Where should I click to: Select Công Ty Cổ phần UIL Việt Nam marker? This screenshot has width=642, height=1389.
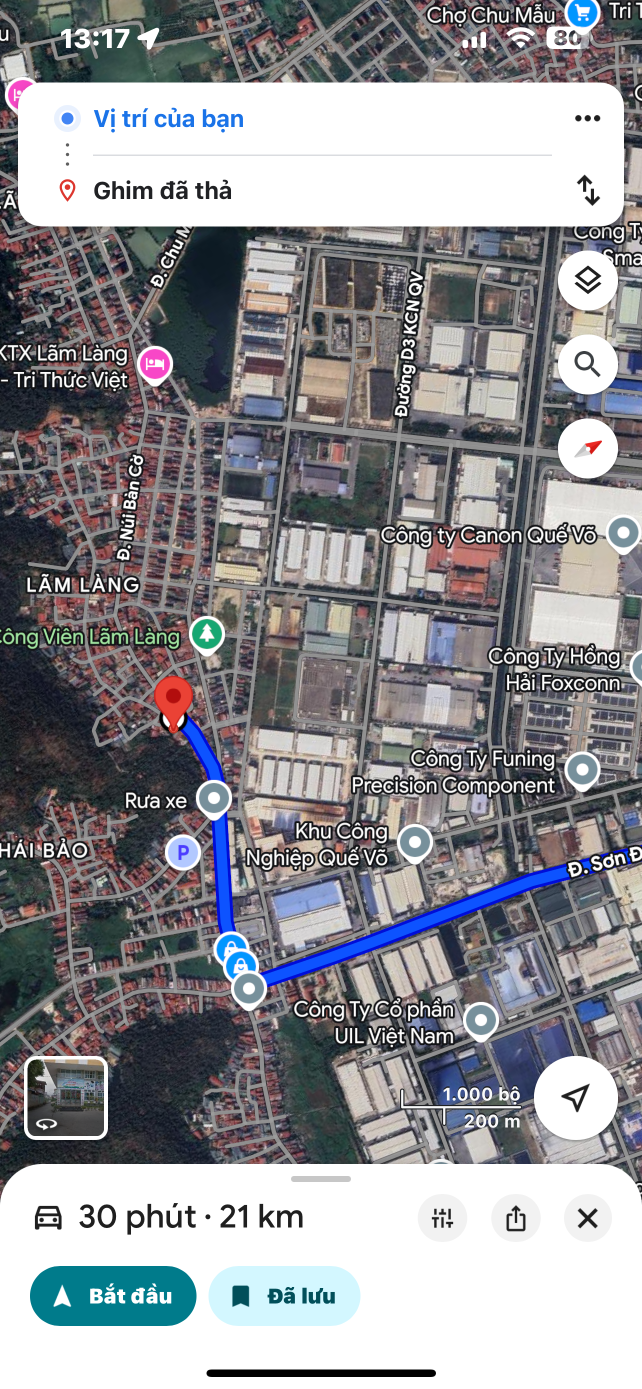[x=482, y=1019]
